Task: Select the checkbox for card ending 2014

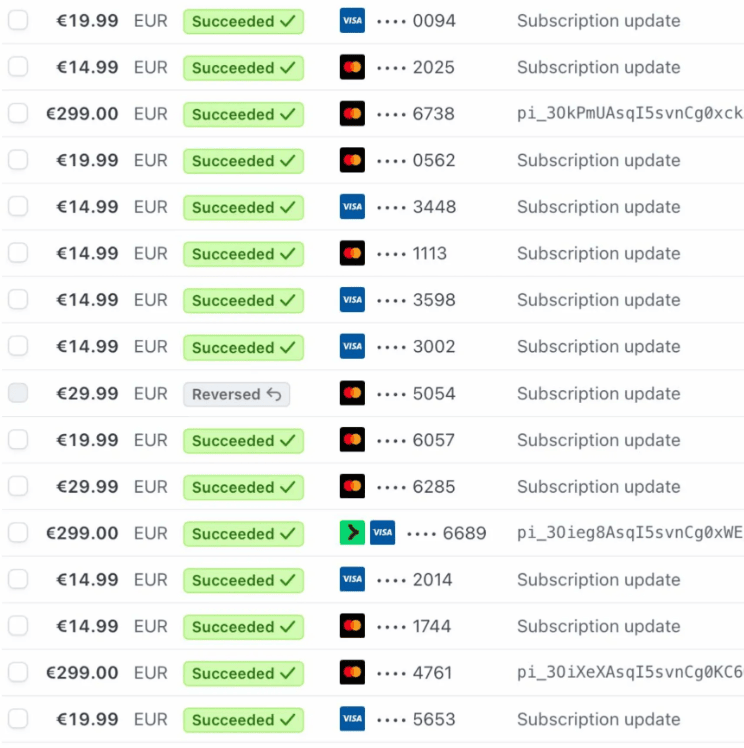Action: tap(18, 579)
